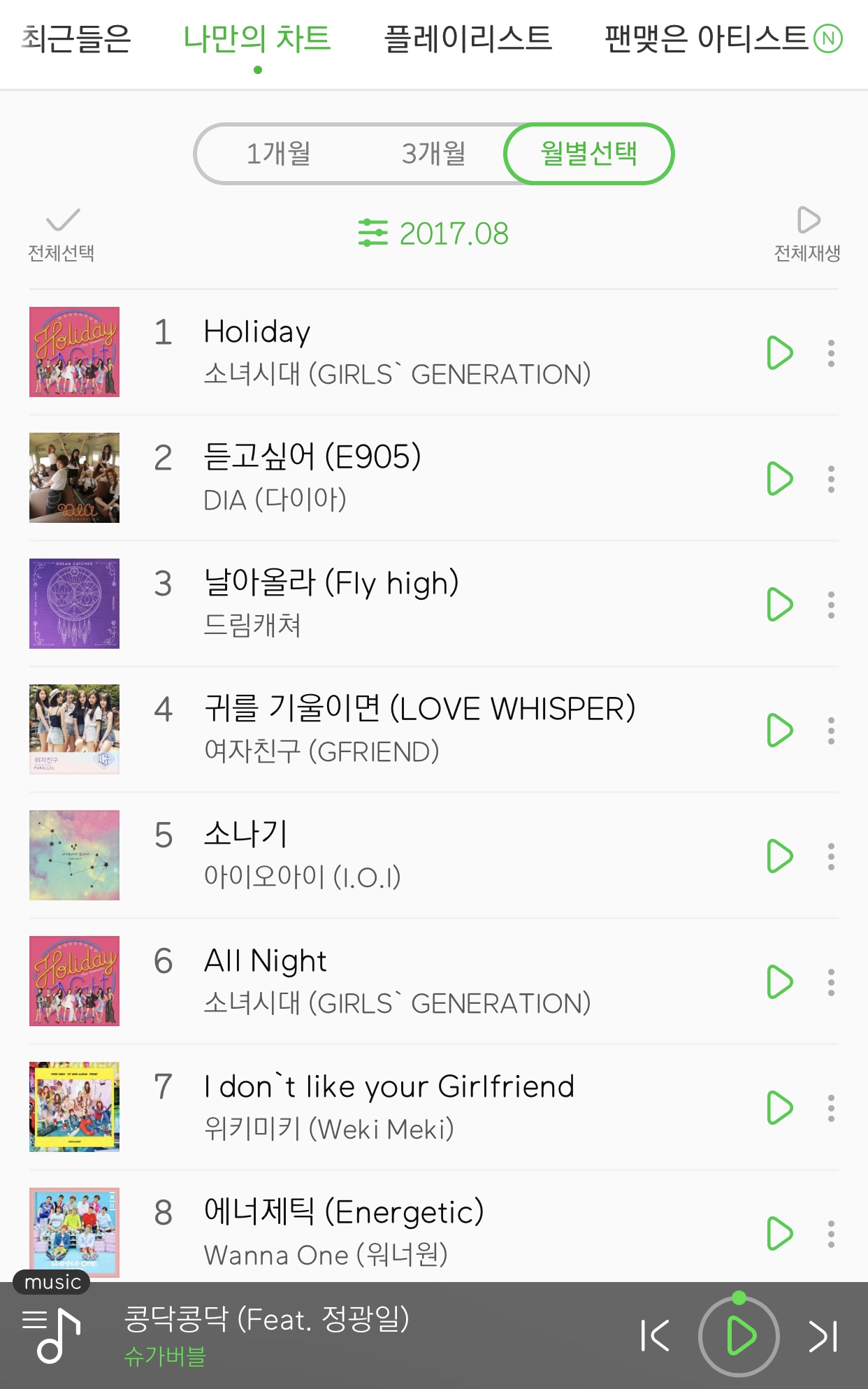Open more options for 듣고싶어 (E905)
The height and width of the screenshot is (1389, 868).
tap(831, 479)
